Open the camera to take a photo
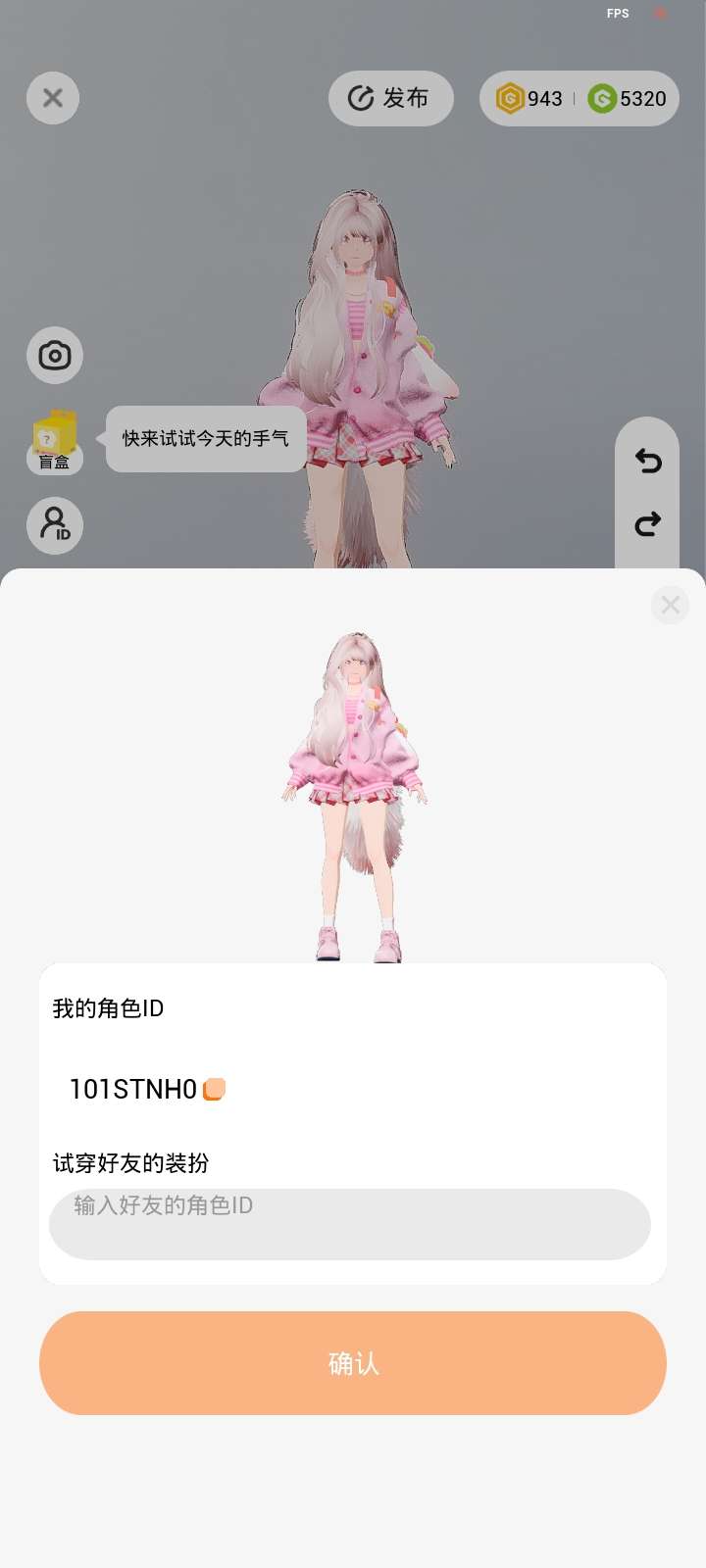Viewport: 706px width, 1568px height. pos(55,355)
